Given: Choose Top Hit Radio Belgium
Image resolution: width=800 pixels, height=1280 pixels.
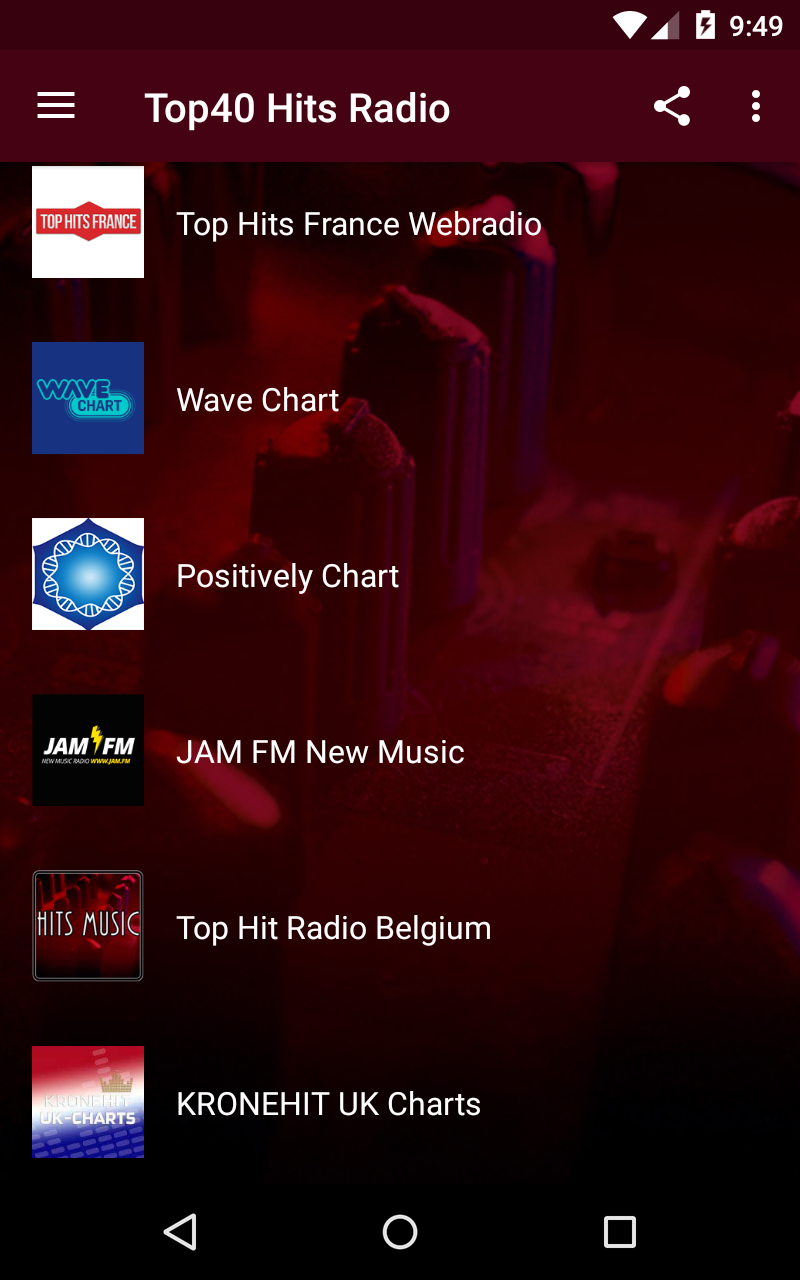Looking at the screenshot, I should tap(333, 928).
